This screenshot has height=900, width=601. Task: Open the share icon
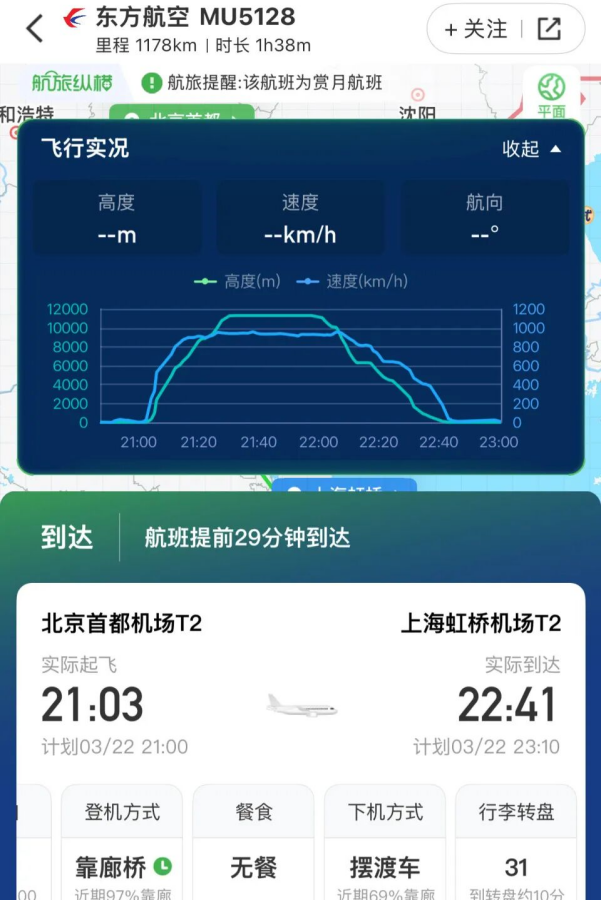point(549,29)
